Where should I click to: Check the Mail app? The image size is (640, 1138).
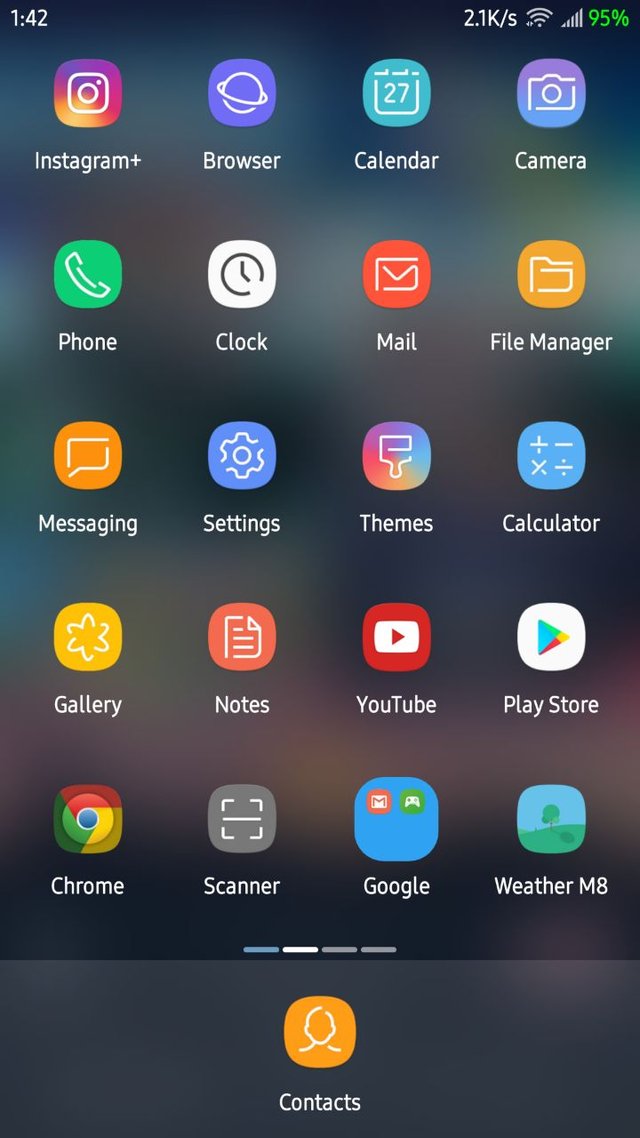(396, 274)
